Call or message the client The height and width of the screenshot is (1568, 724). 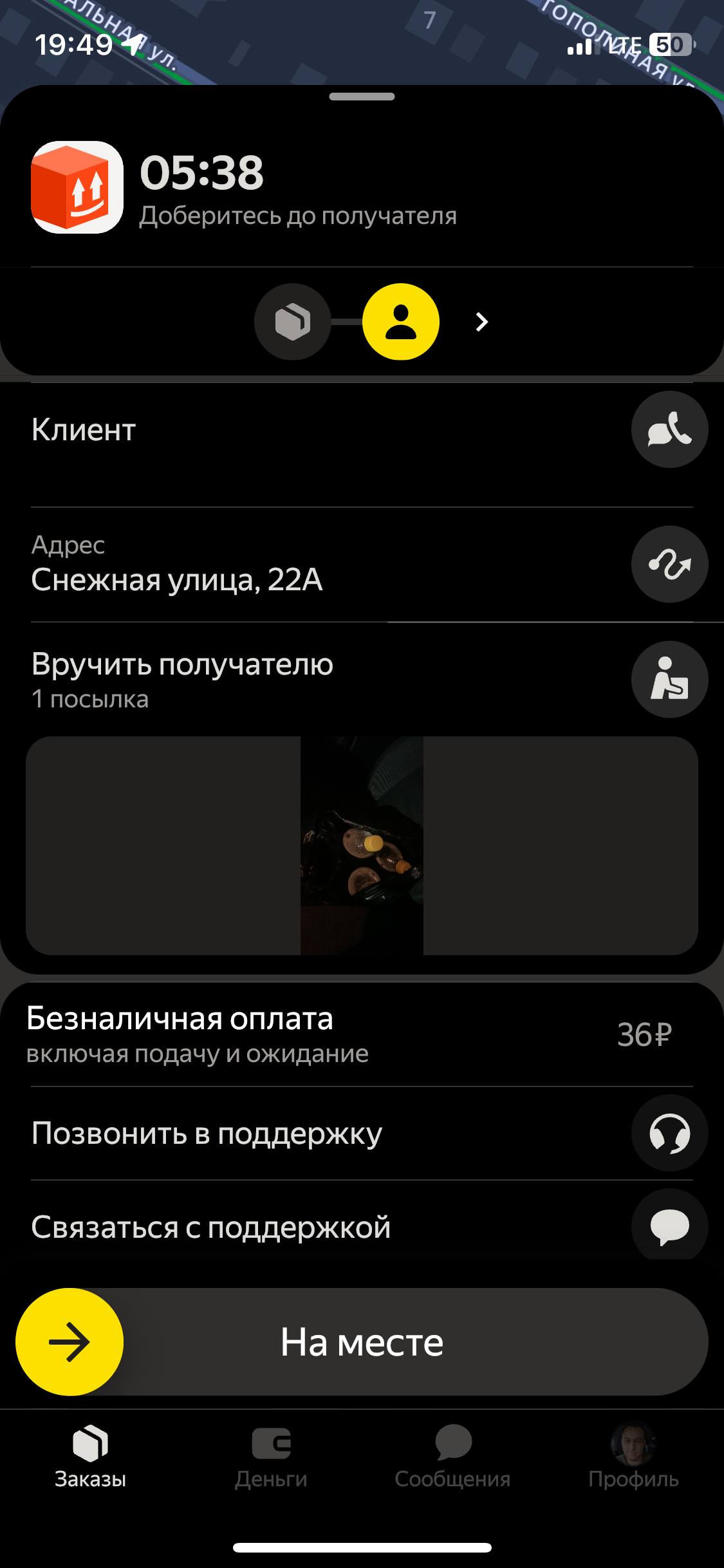point(669,429)
